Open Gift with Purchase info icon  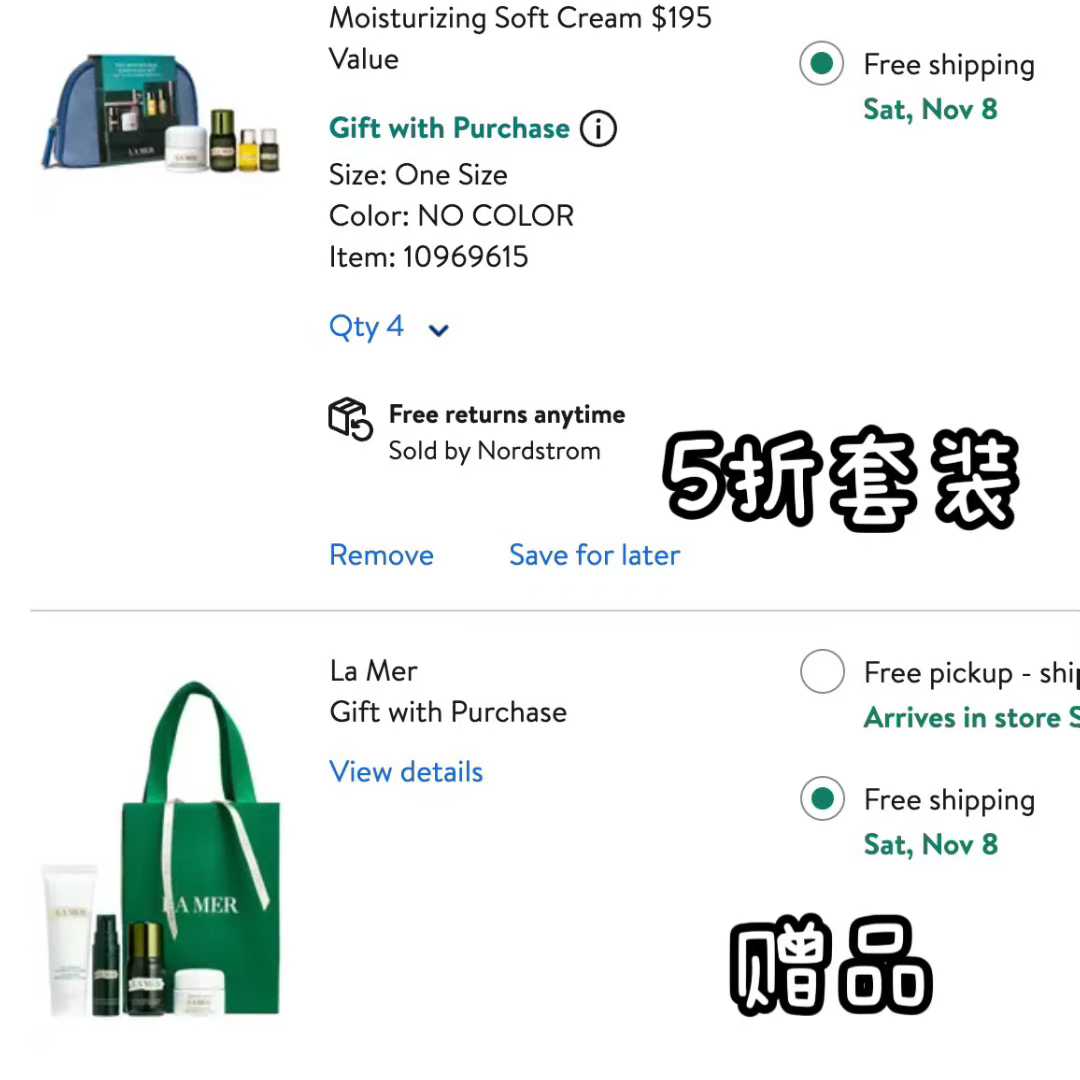(x=598, y=129)
